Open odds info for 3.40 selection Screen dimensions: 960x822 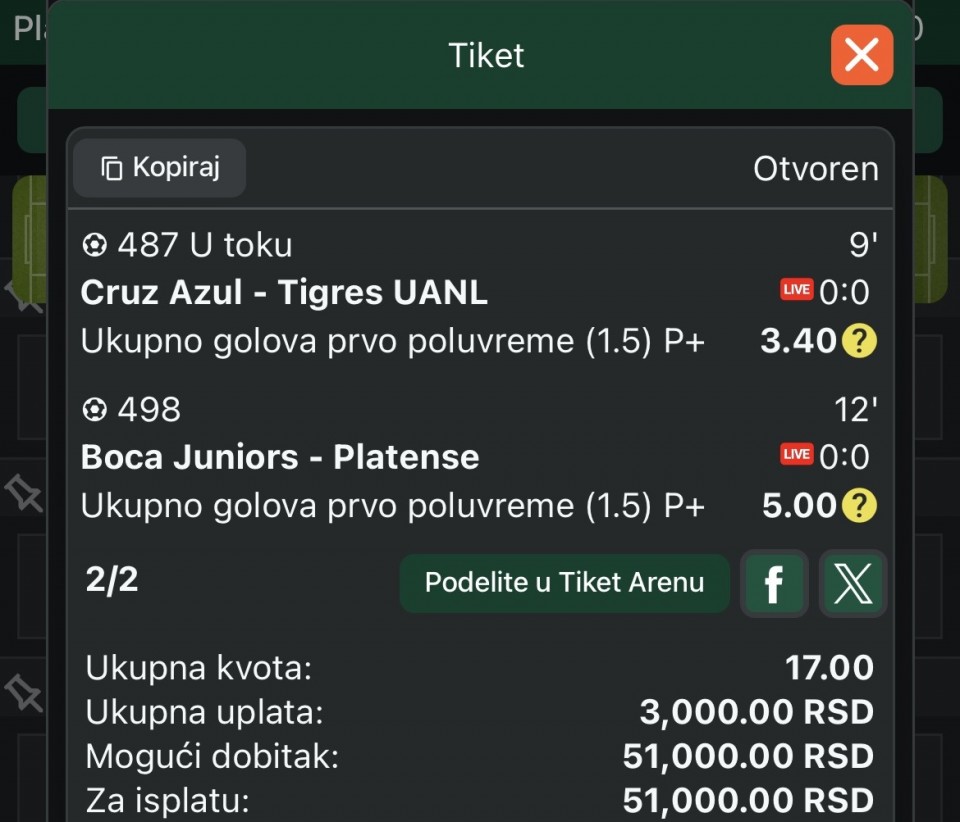pyautogui.click(x=859, y=342)
